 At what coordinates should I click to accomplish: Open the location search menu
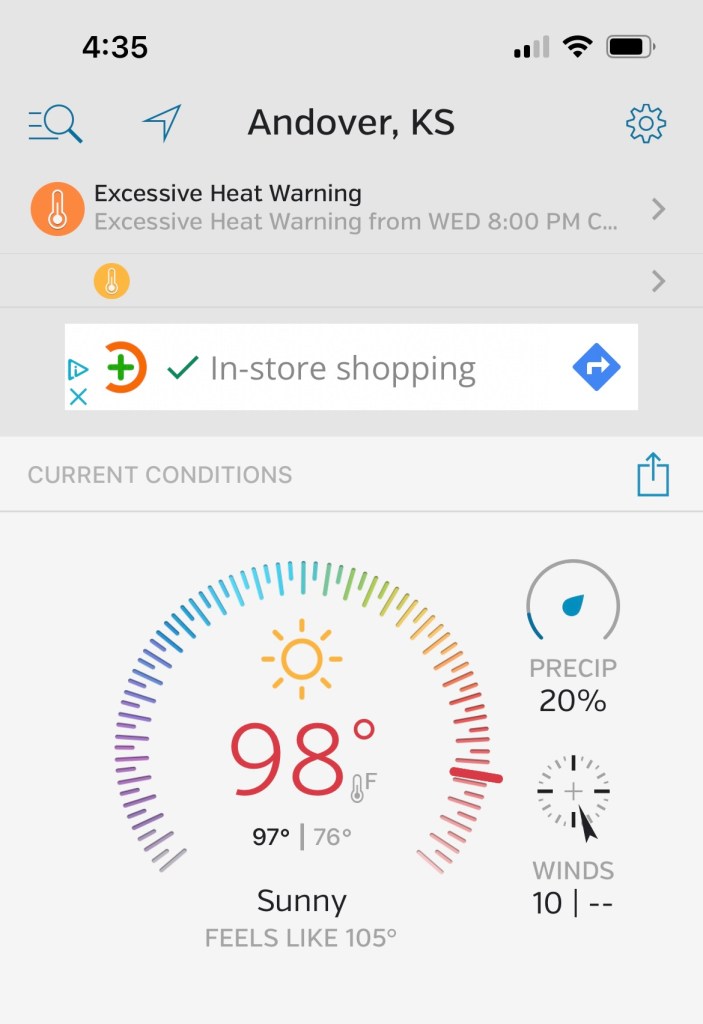pos(55,124)
